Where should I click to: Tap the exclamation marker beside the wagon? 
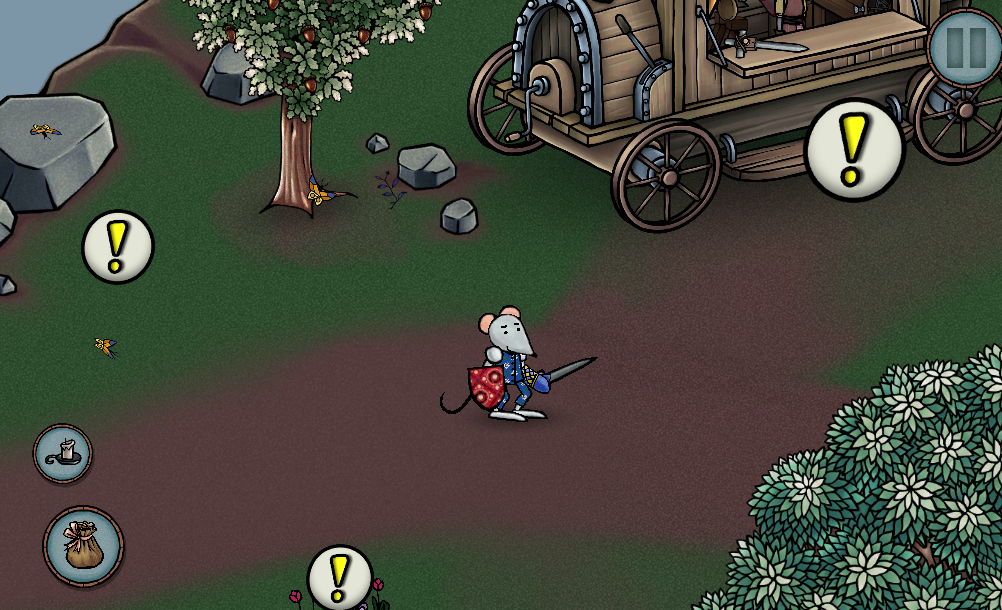coord(854,150)
